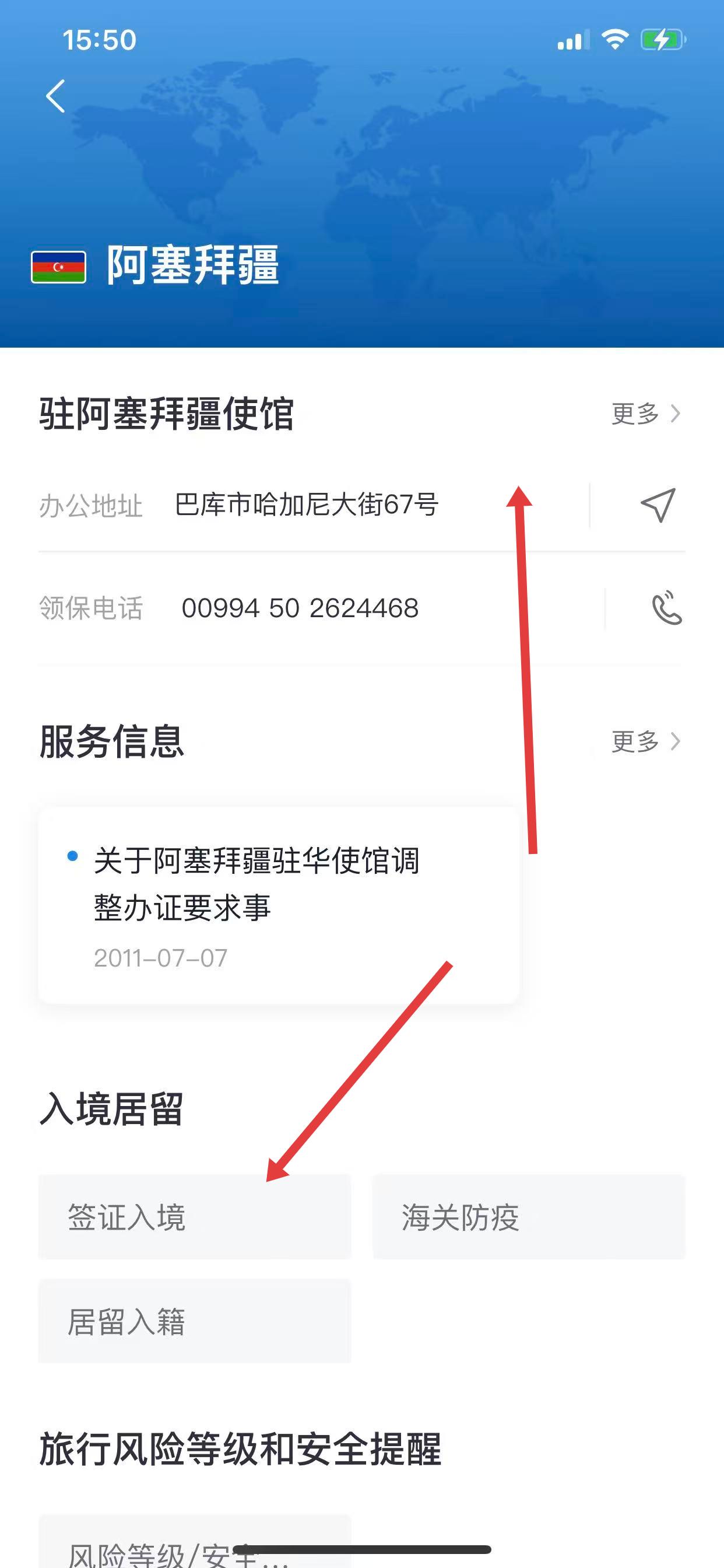Open the 2011-07-07 embassy notice card
This screenshot has height=1568, width=724.
tap(278, 905)
